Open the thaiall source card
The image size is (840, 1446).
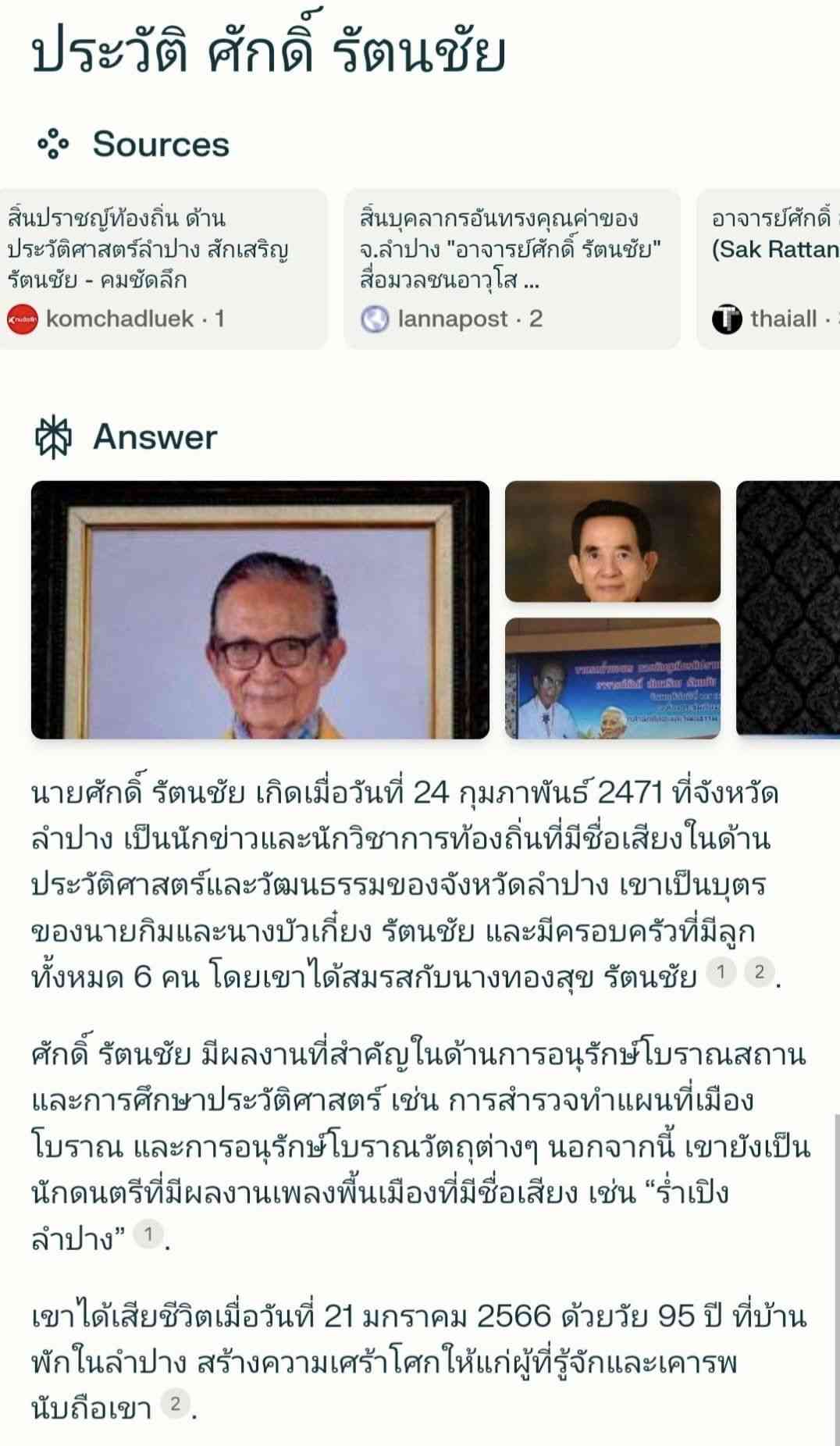769,269
